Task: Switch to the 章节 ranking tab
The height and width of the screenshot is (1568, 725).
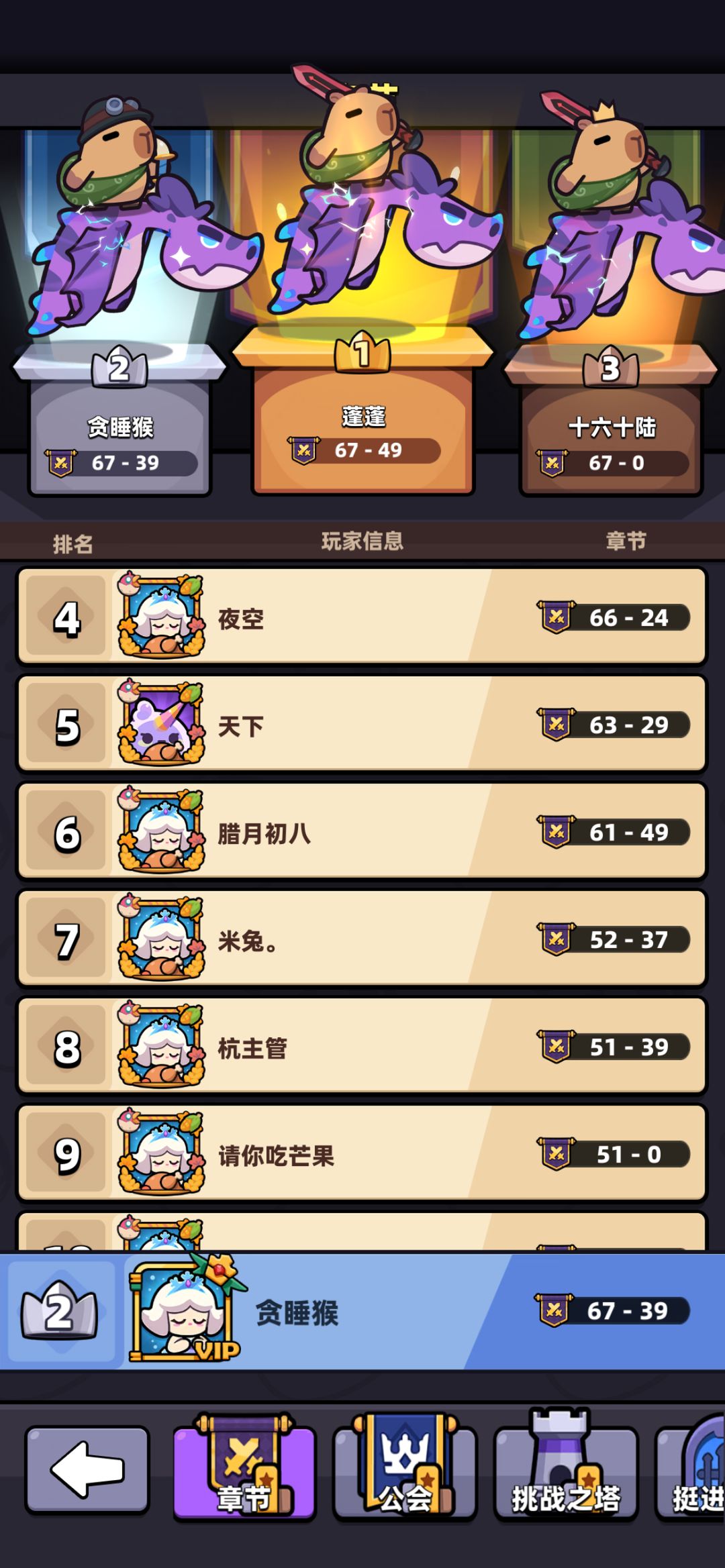Action: click(x=244, y=1467)
